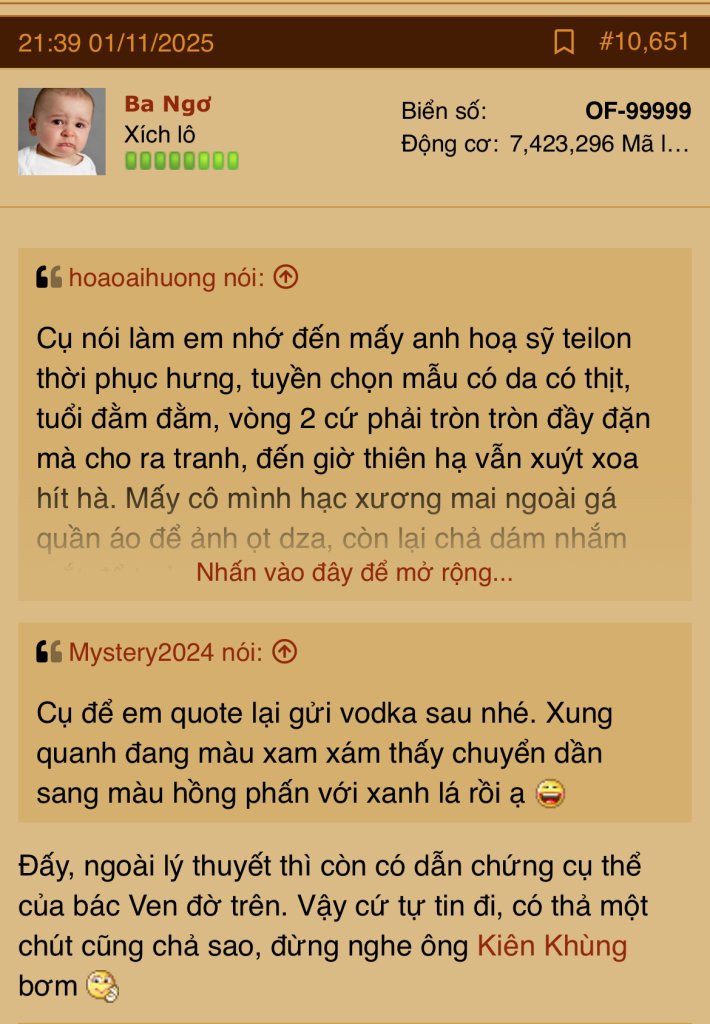Jump to Mystery2024's original quoted post

coord(285,652)
